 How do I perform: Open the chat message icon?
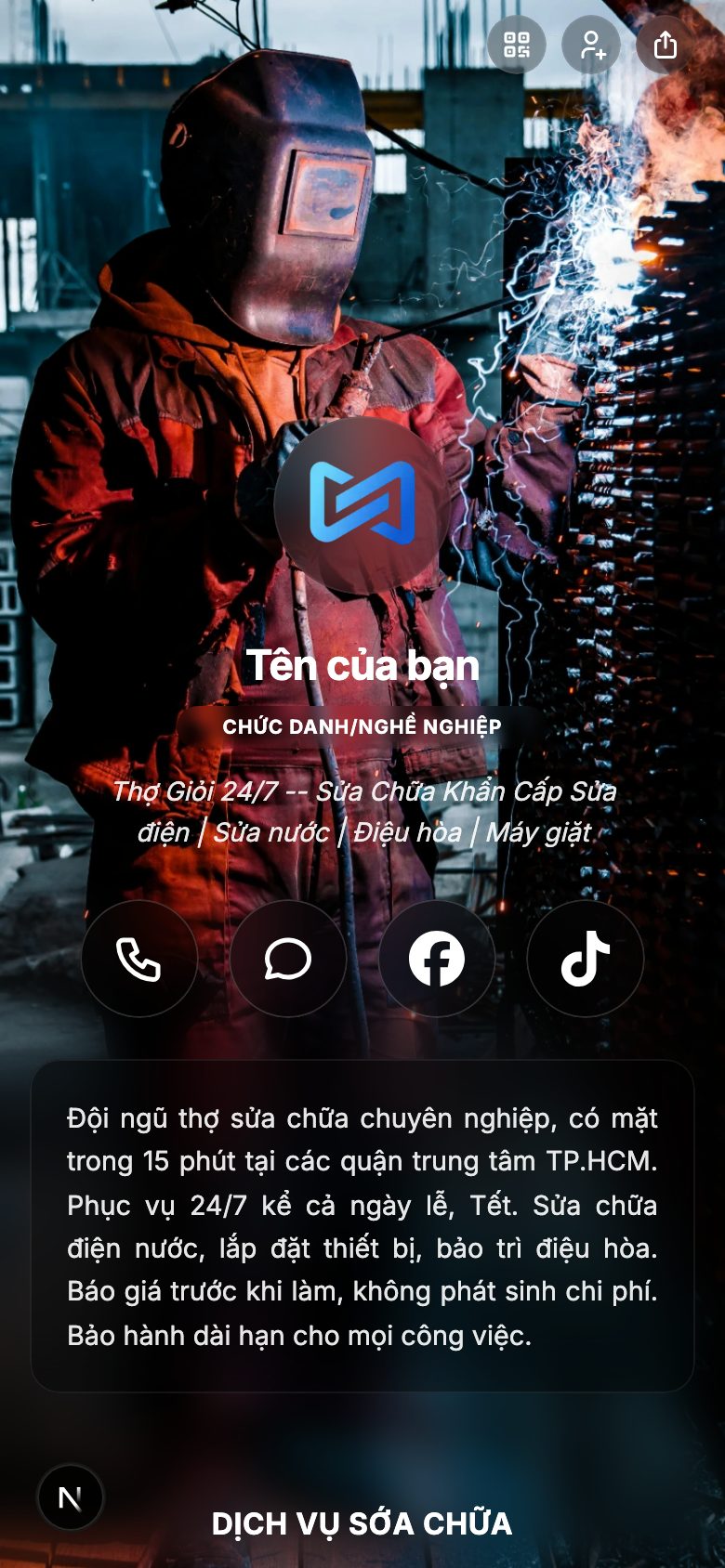pyautogui.click(x=288, y=960)
